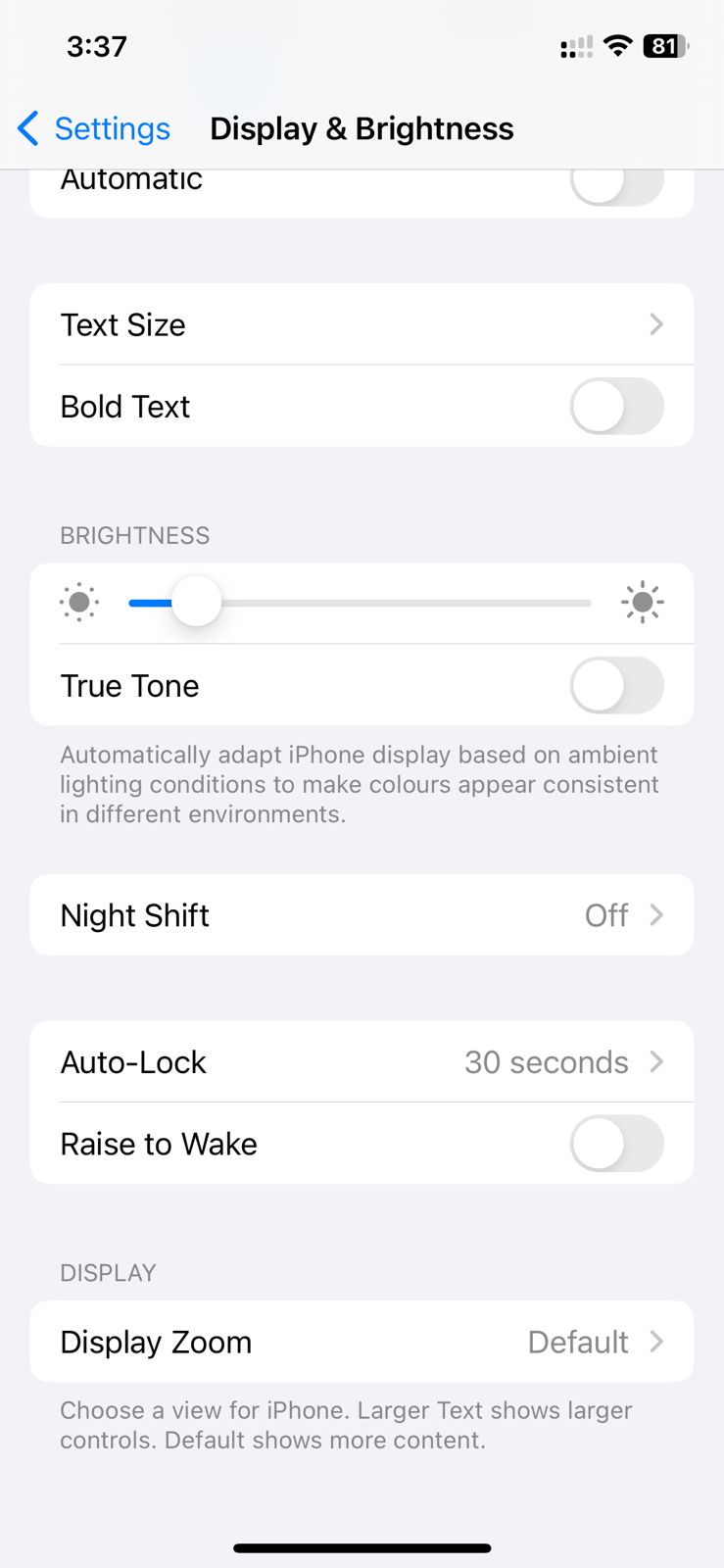Turn on Raise to Wake
Viewport: 724px width, 1568px height.
(616, 1143)
